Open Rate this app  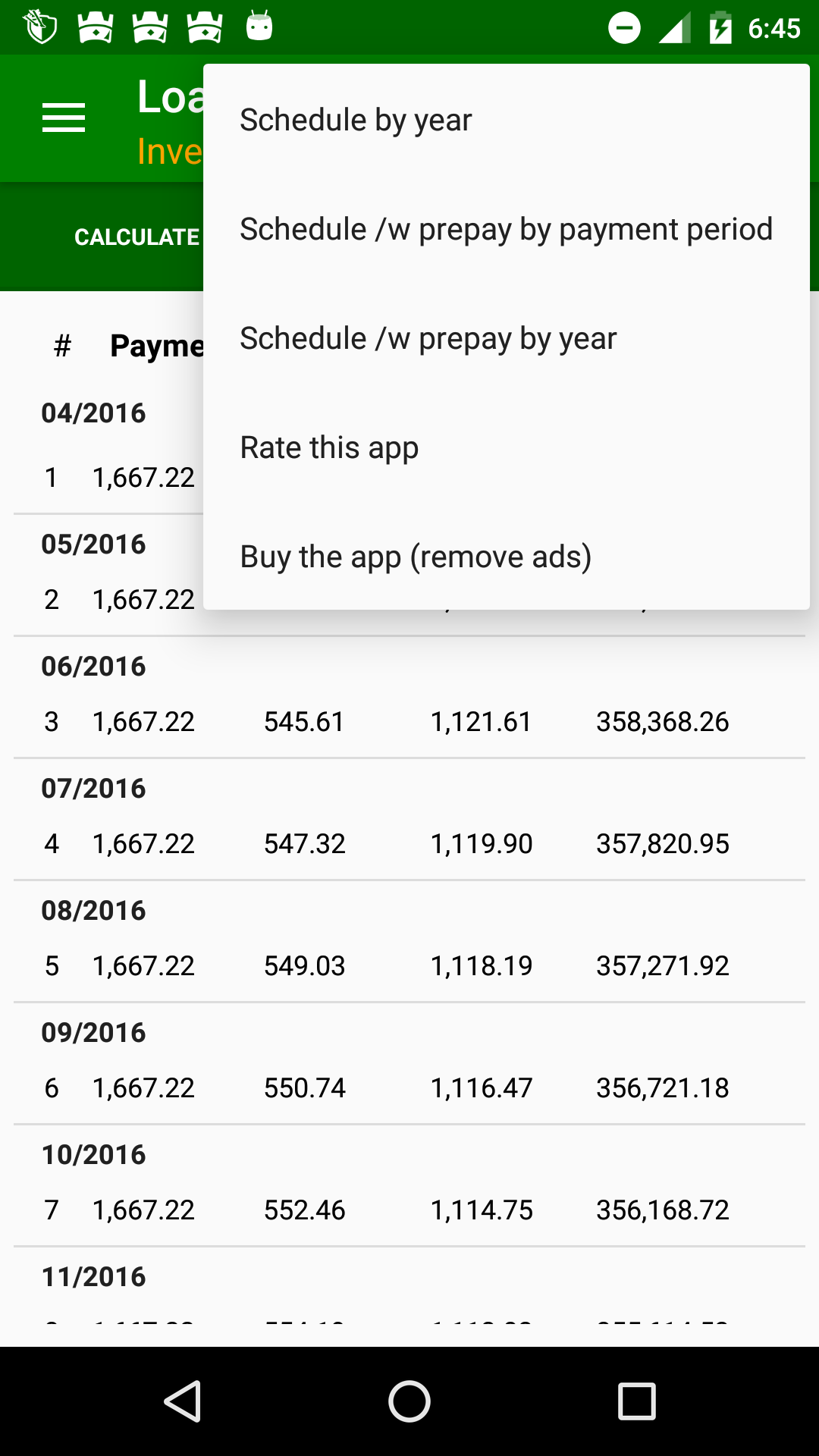click(328, 447)
